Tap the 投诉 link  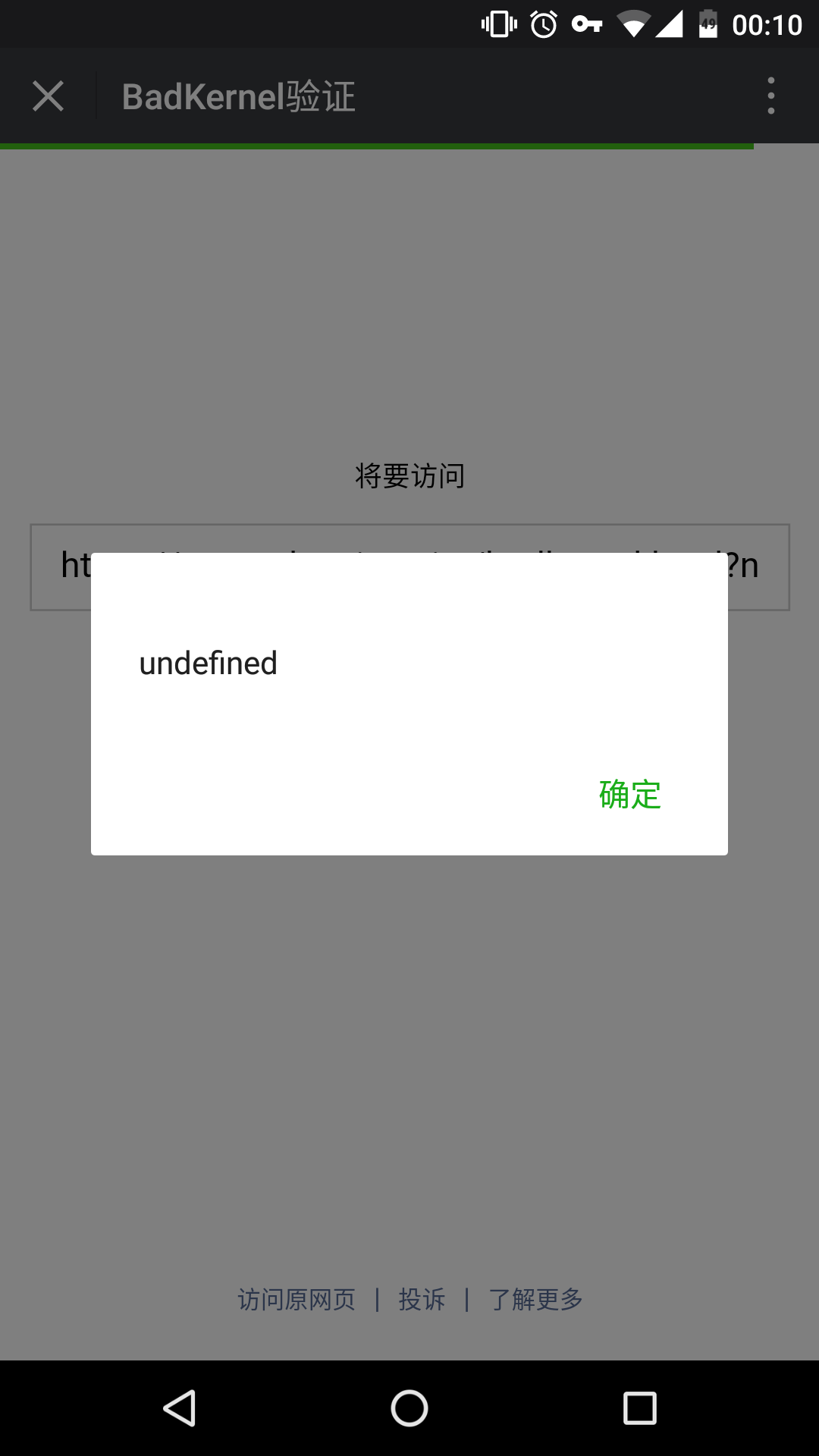click(x=422, y=1299)
